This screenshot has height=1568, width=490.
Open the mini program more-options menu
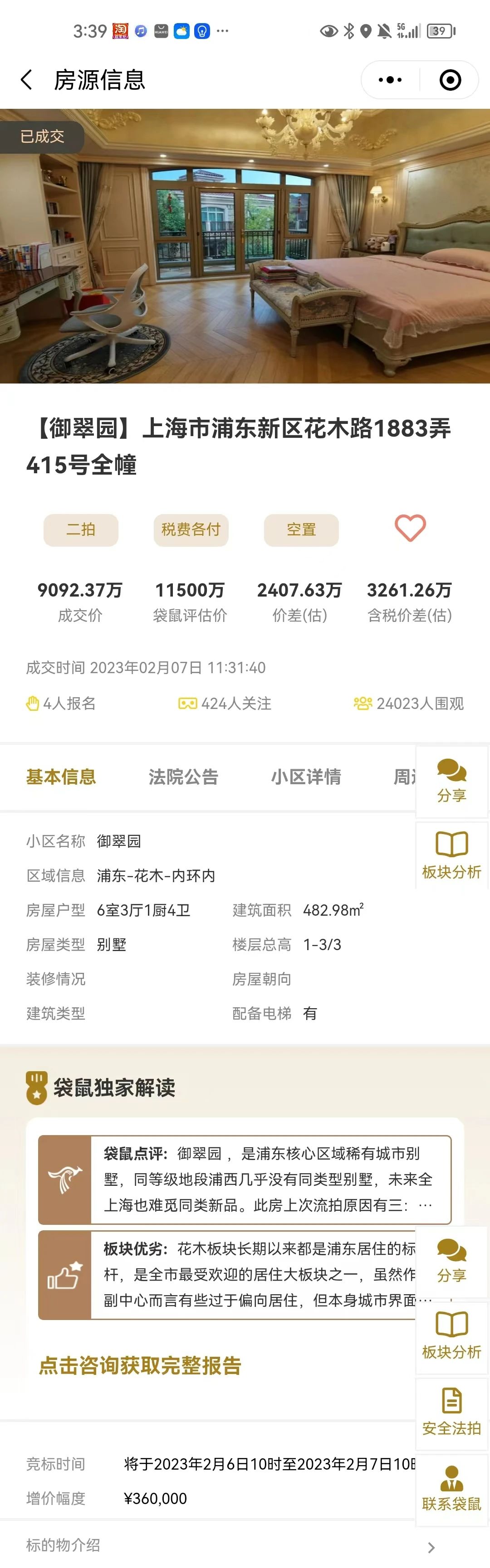[x=390, y=80]
